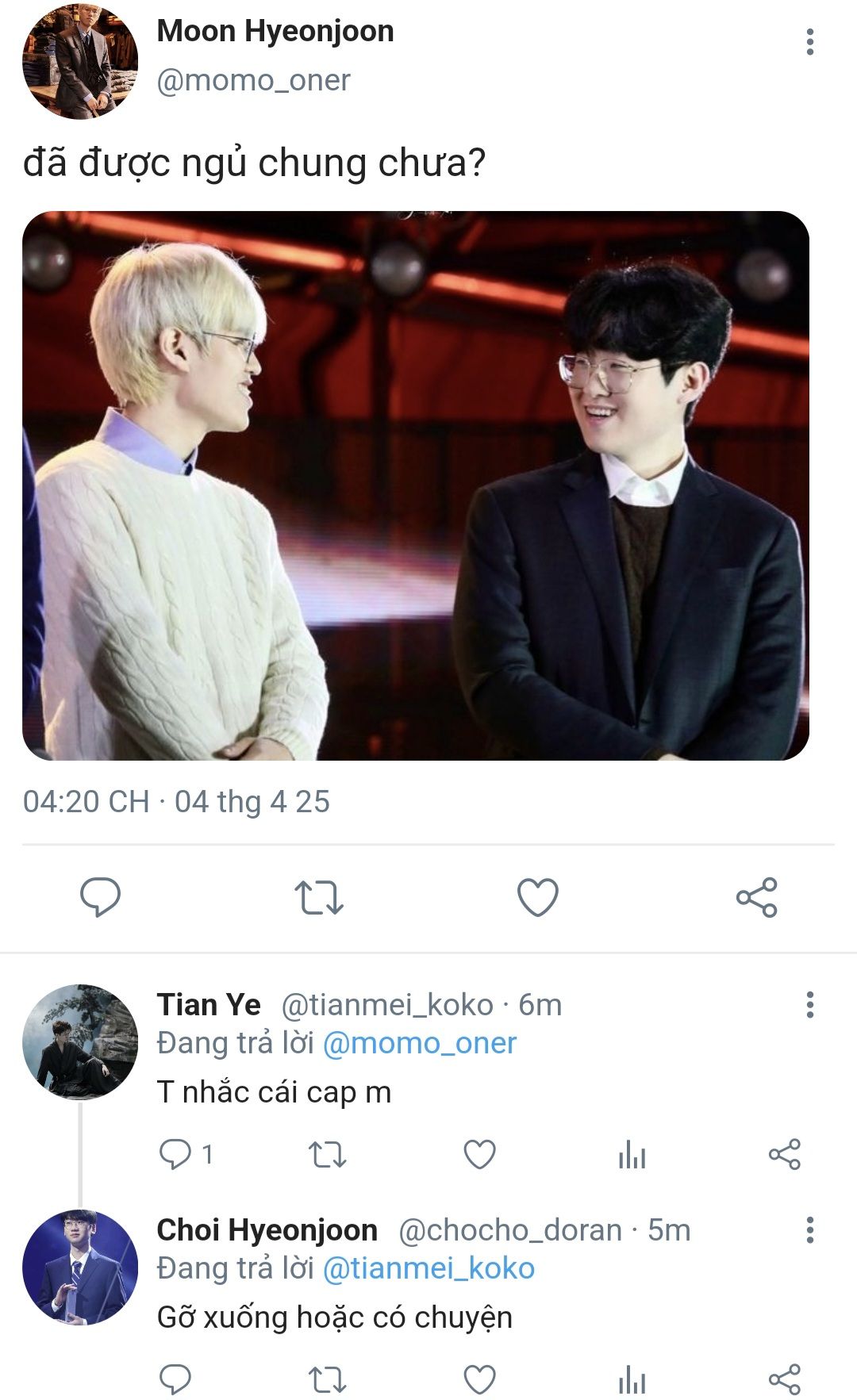Image resolution: width=857 pixels, height=1400 pixels.
Task: View analytics for Tian Ye's reply
Action: click(x=632, y=1154)
